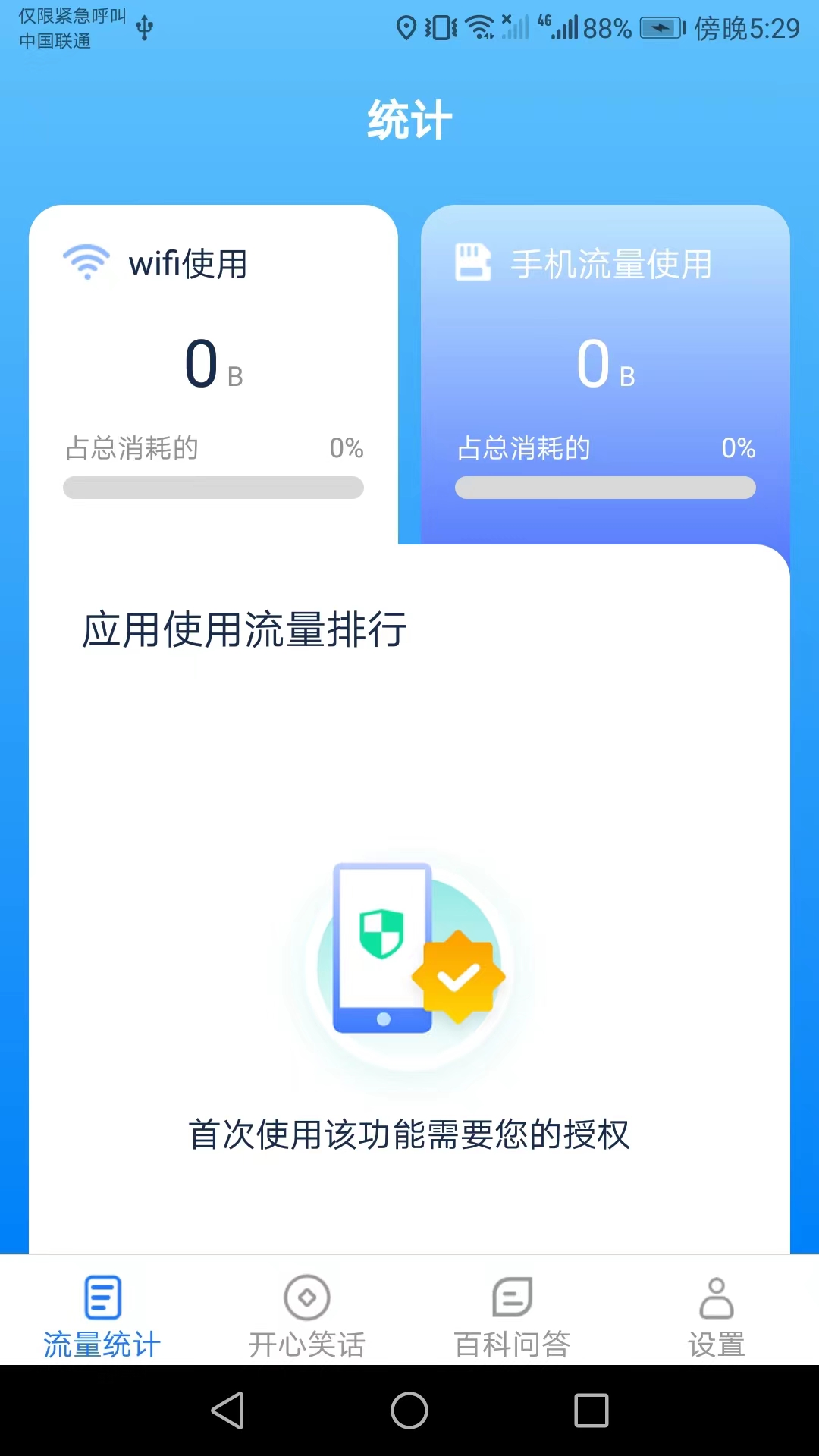Select the 开心笑话 smiley coin icon

pos(306,1298)
